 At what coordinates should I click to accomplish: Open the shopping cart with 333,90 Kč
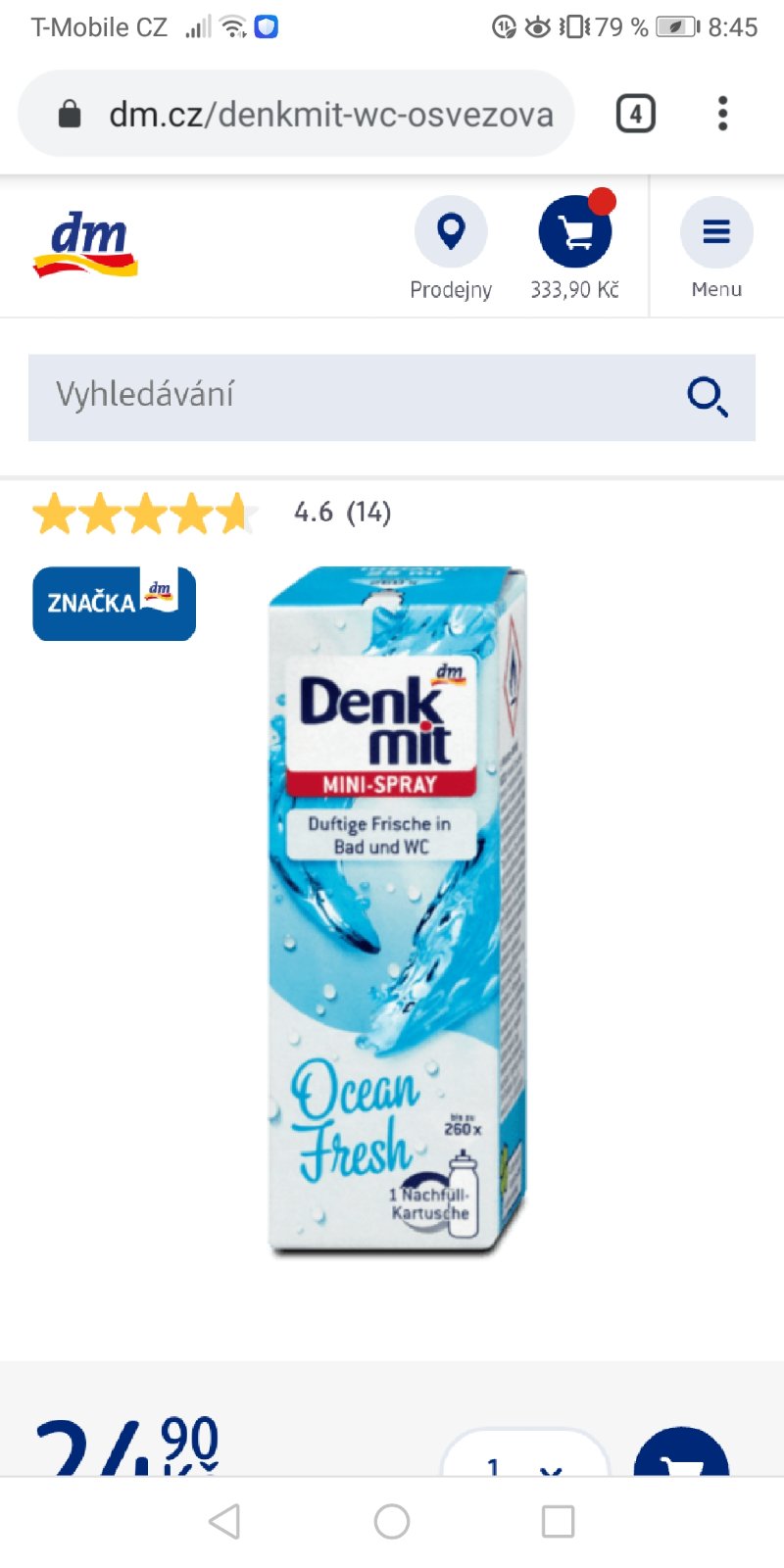575,247
